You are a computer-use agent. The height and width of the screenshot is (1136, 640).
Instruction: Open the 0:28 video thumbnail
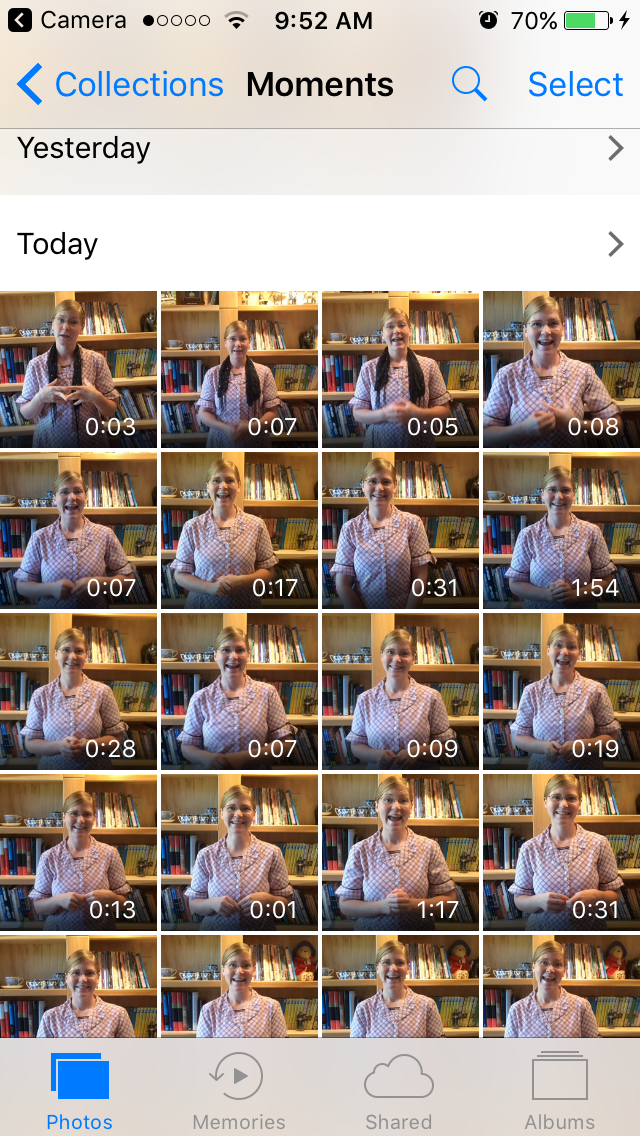[78, 691]
